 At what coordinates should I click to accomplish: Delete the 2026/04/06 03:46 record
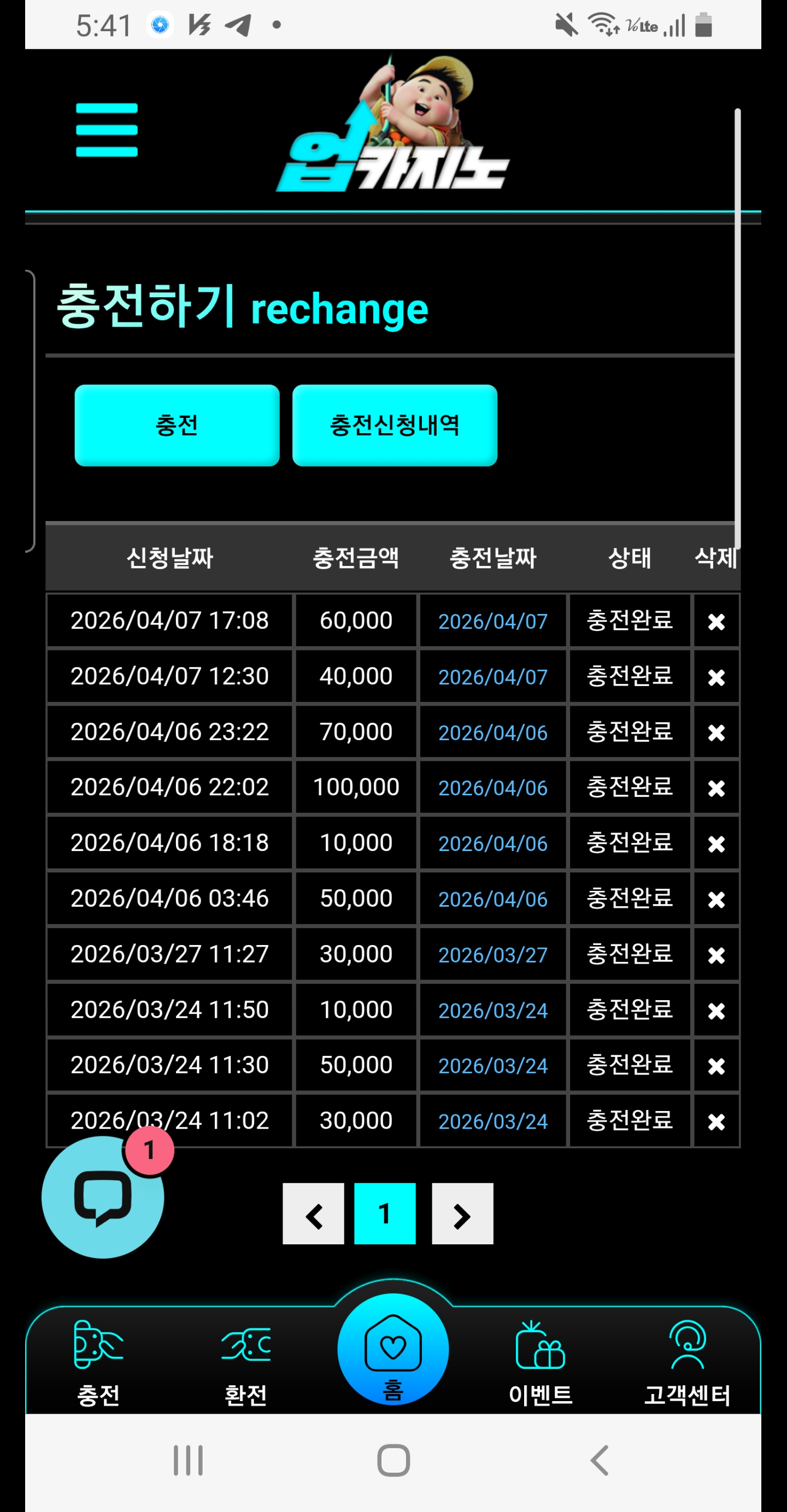[716, 899]
